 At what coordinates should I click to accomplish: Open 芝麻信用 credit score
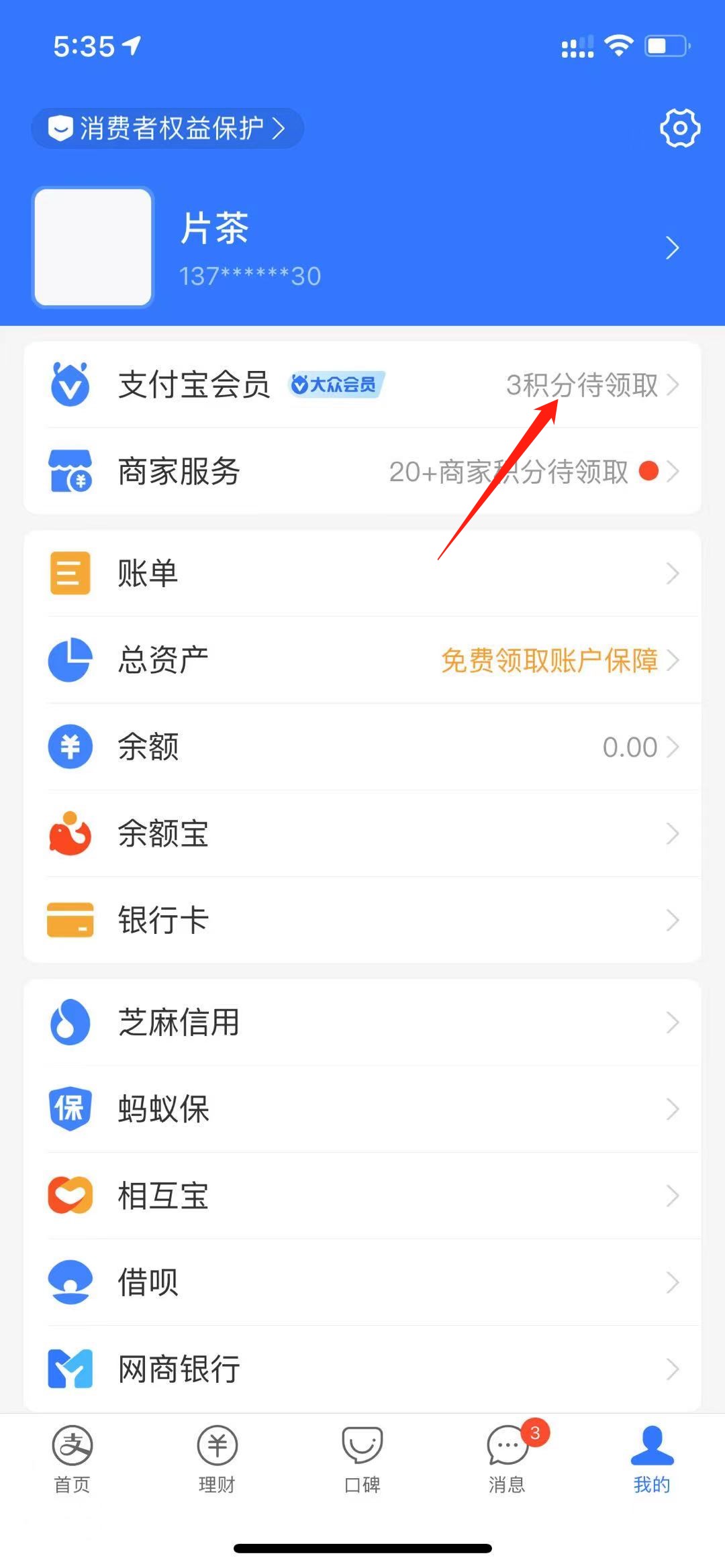tap(362, 1023)
